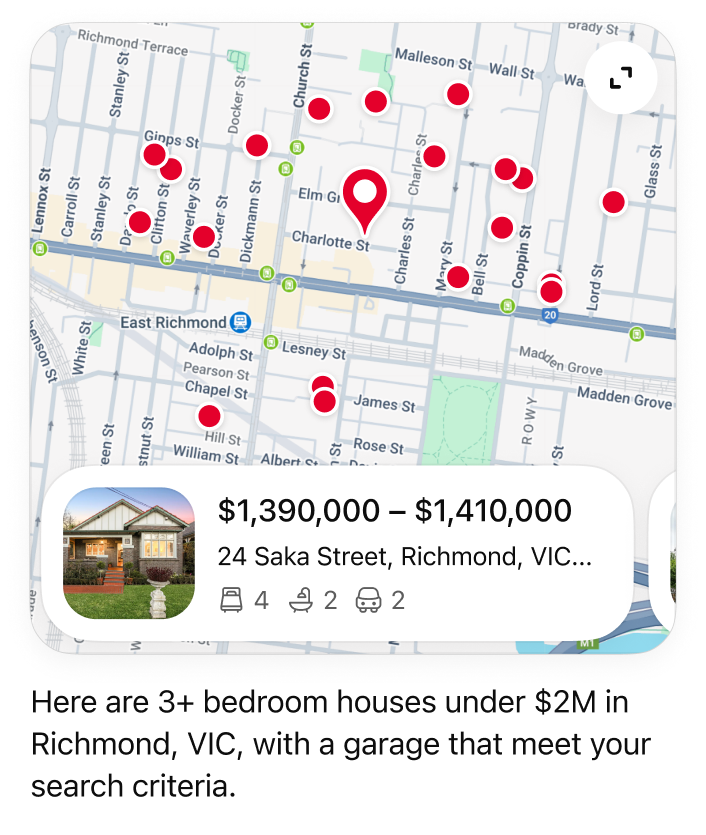Select the property pin beside Chapel St
Viewport: 706px width, 835px height.
209,416
